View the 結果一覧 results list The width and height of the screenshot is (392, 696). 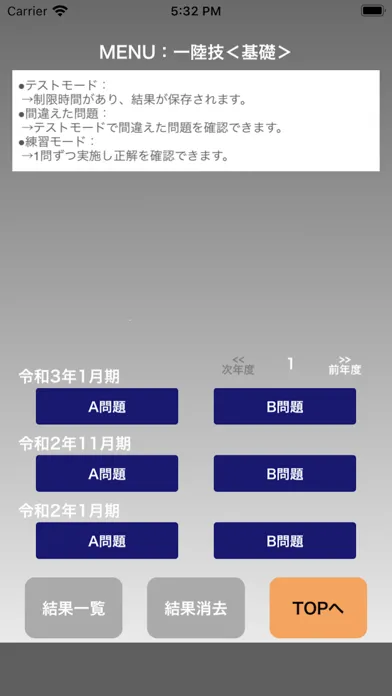click(74, 608)
